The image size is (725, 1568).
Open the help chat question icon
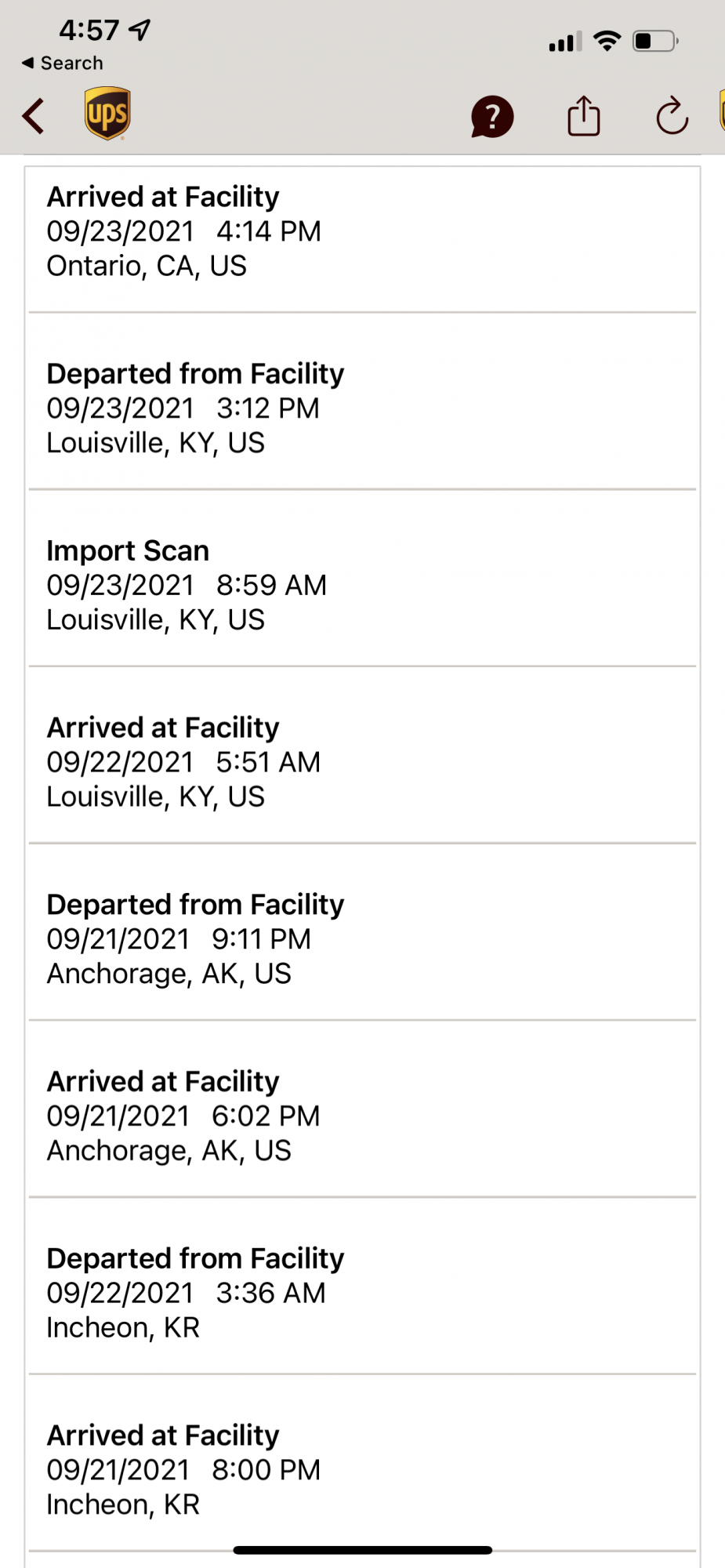[x=492, y=117]
